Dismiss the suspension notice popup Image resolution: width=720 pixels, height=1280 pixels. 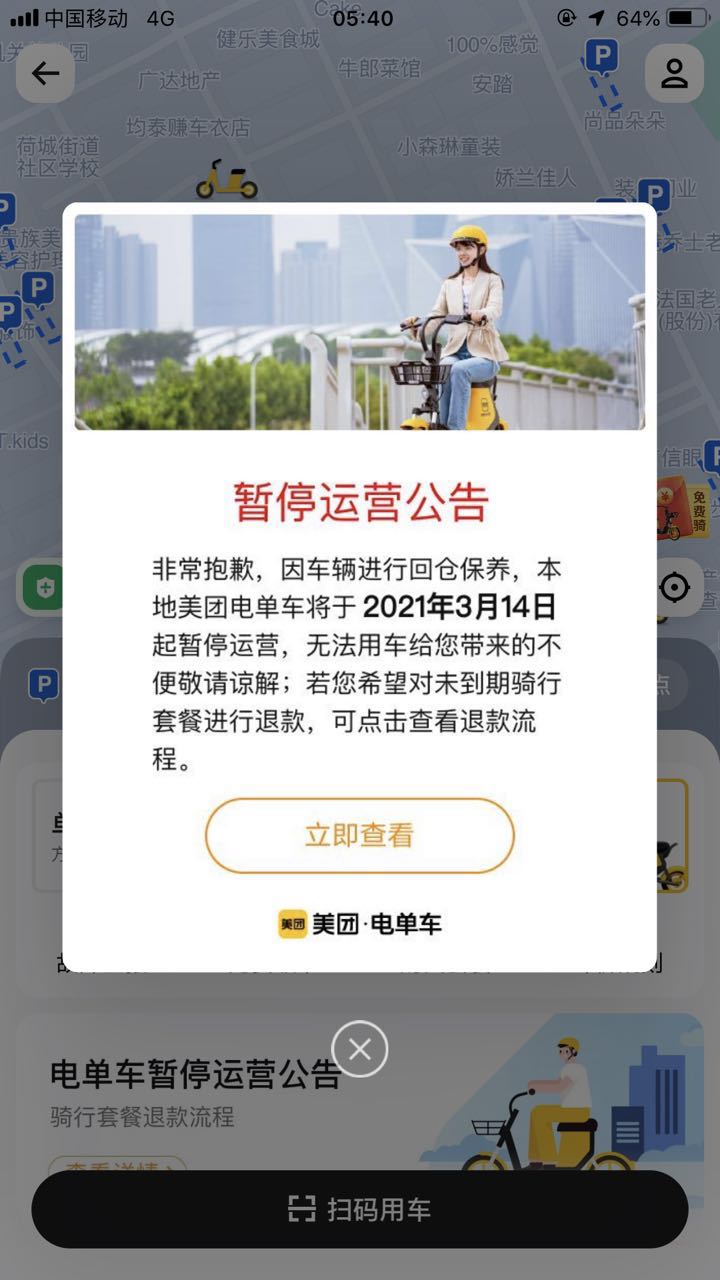pos(360,1049)
